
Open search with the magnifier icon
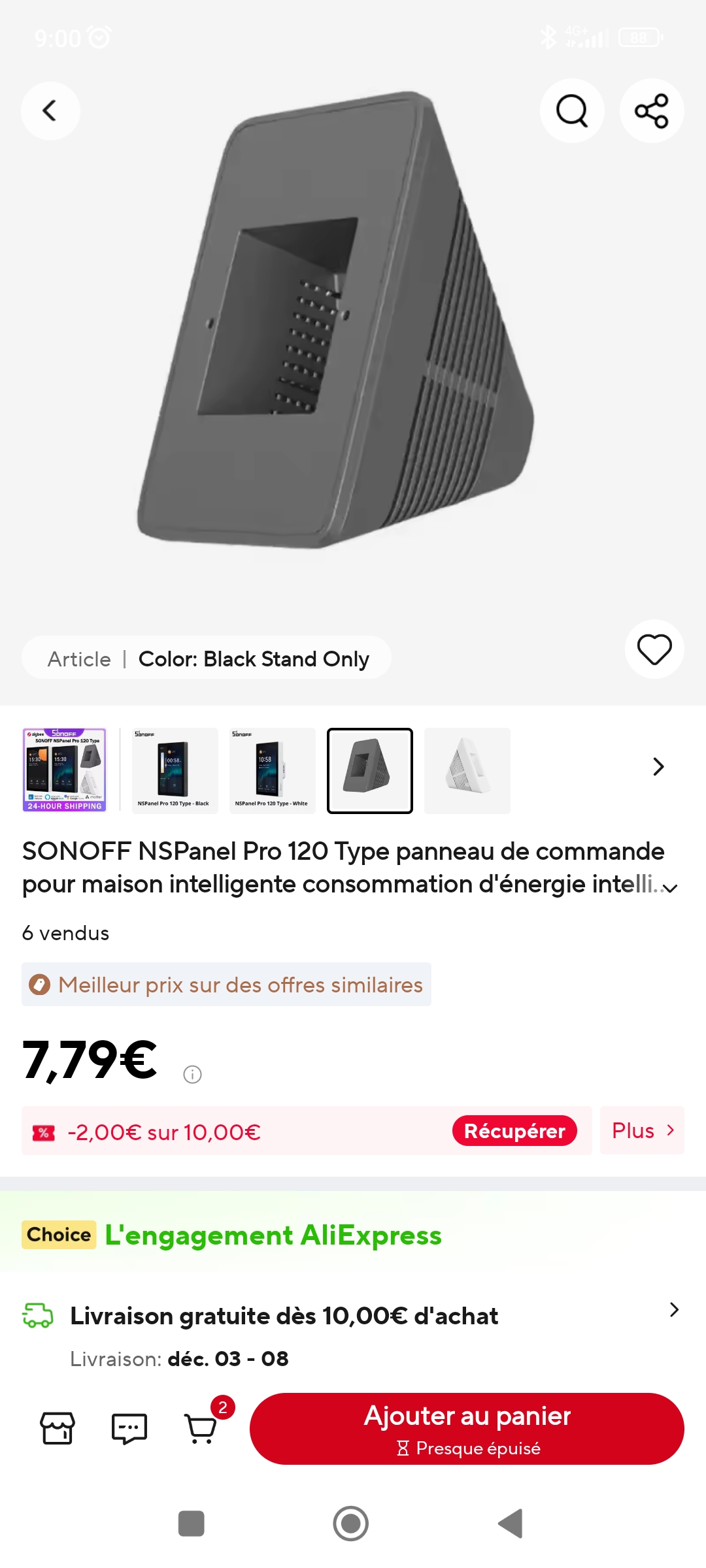coord(572,110)
